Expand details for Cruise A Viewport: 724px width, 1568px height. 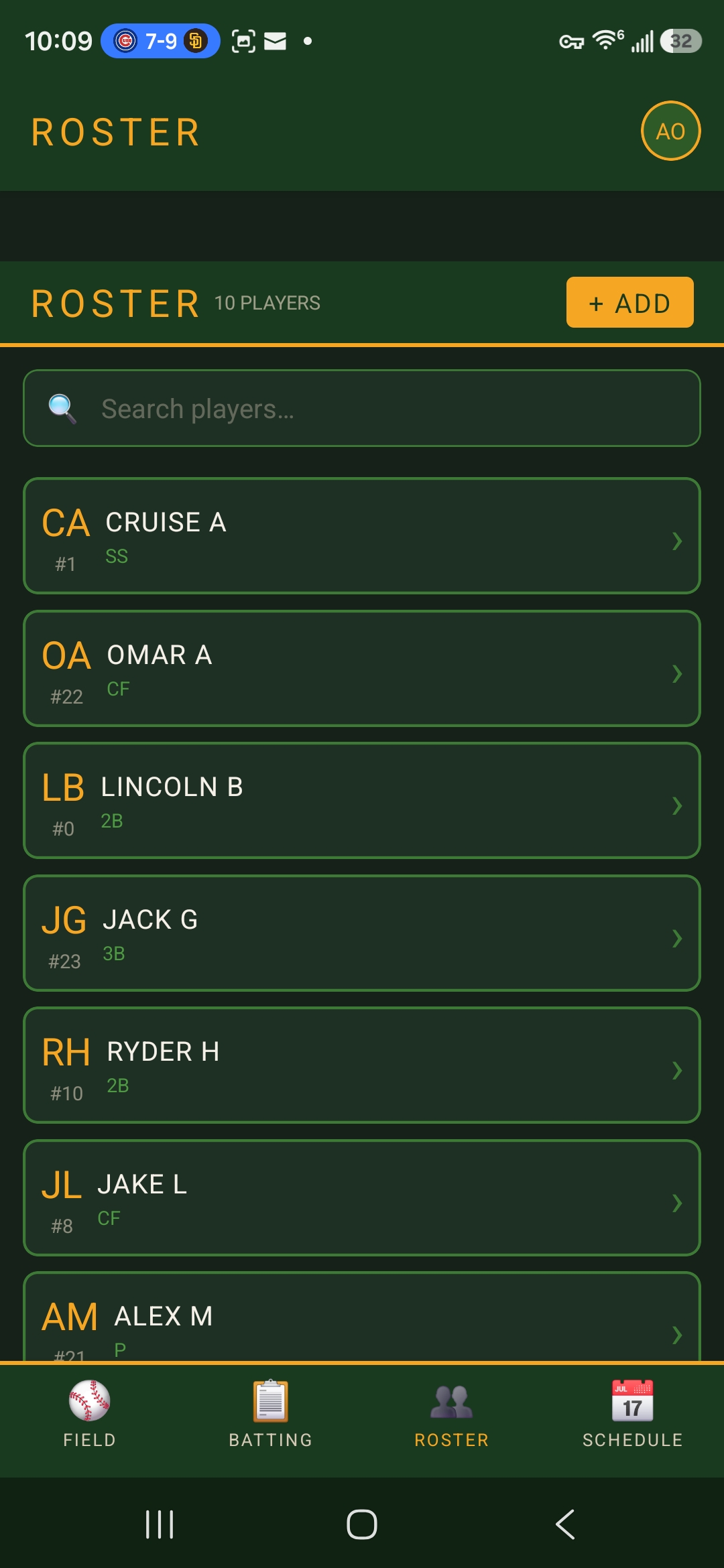pos(677,541)
